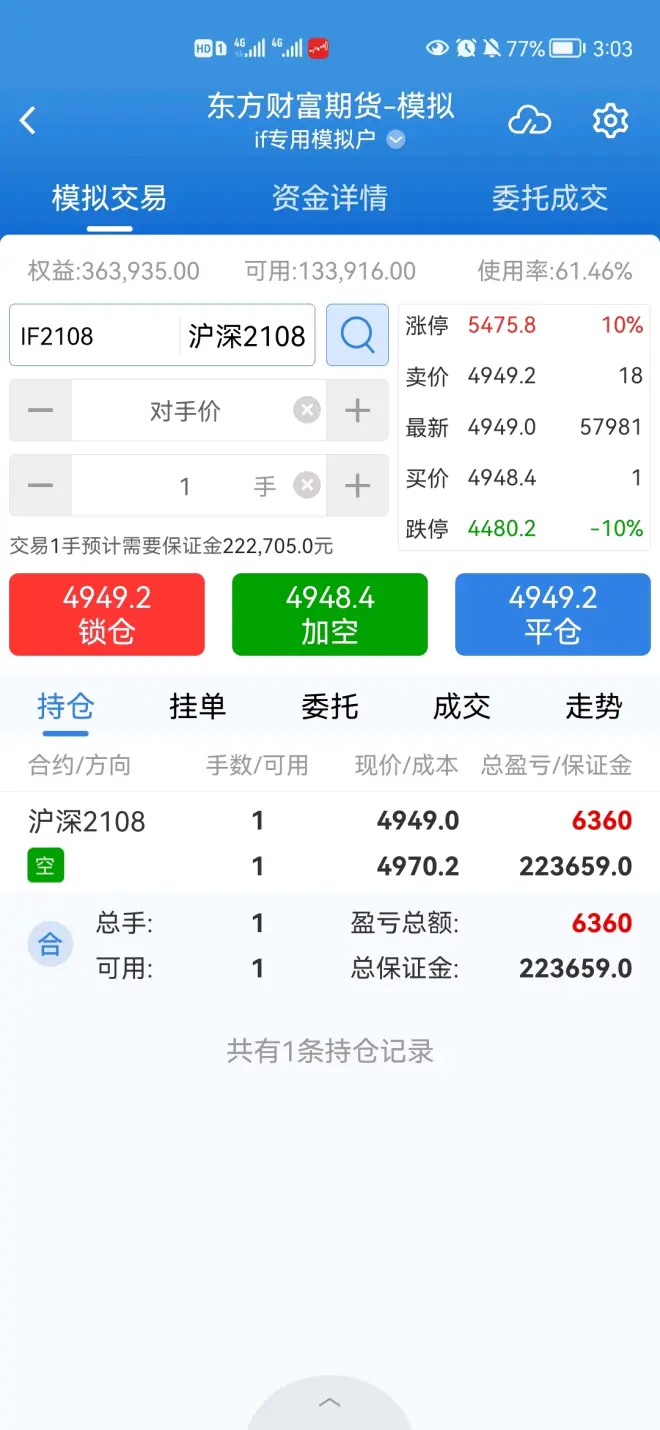Image resolution: width=660 pixels, height=1430 pixels.
Task: Search contracts with the magnifier button
Action: coord(357,336)
